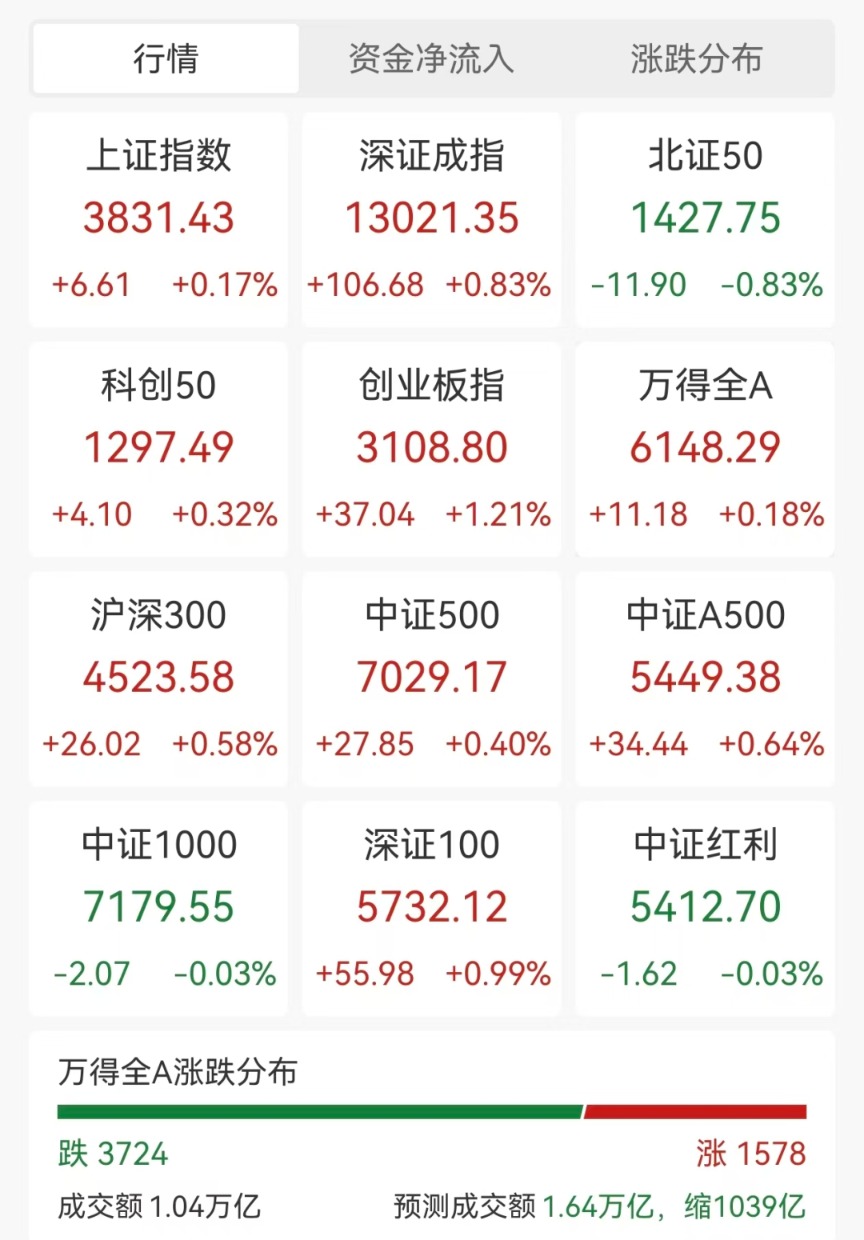
Task: Open the 深证100 index card
Action: coord(432,908)
